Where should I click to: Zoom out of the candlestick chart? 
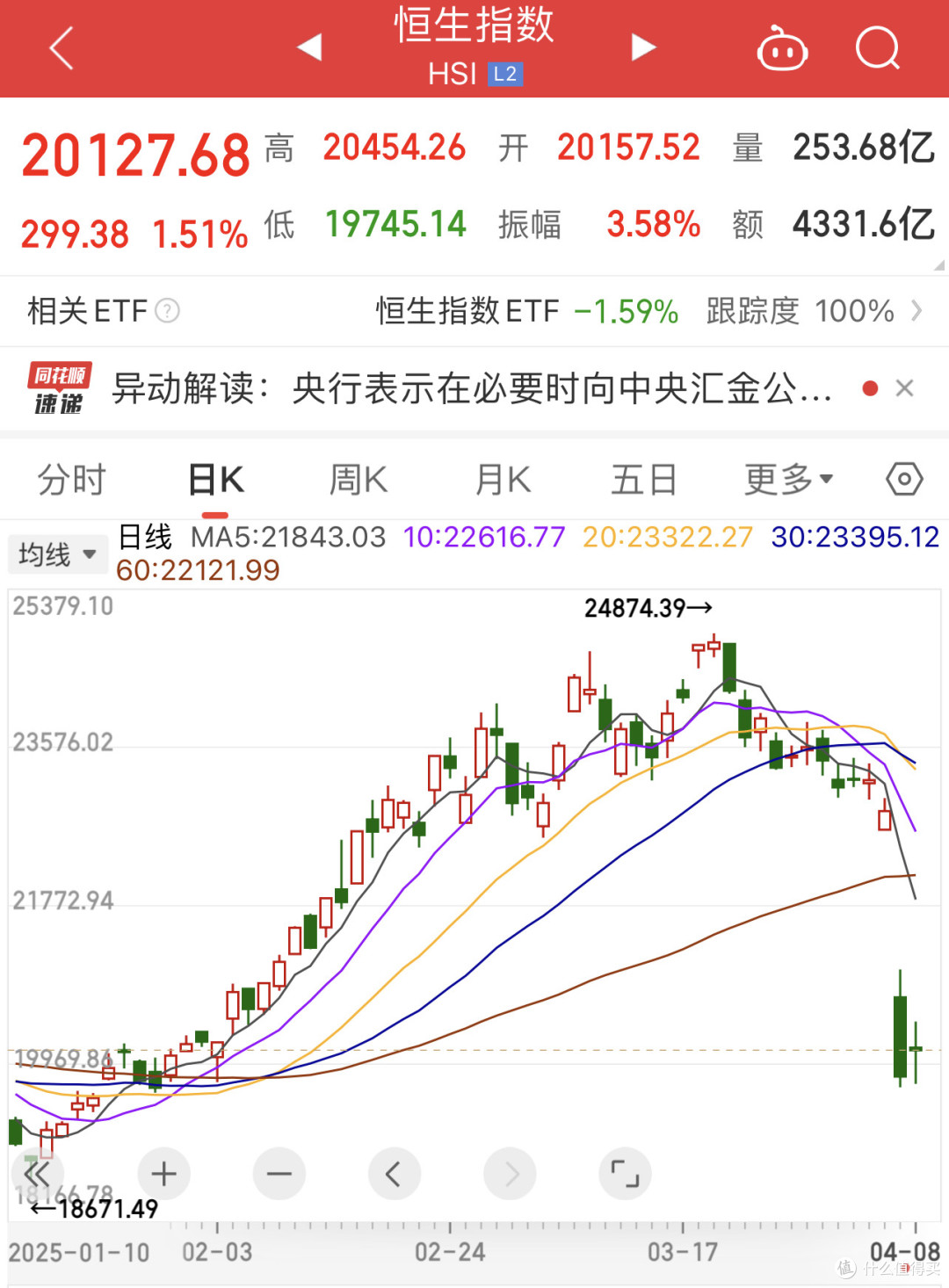point(279,1173)
